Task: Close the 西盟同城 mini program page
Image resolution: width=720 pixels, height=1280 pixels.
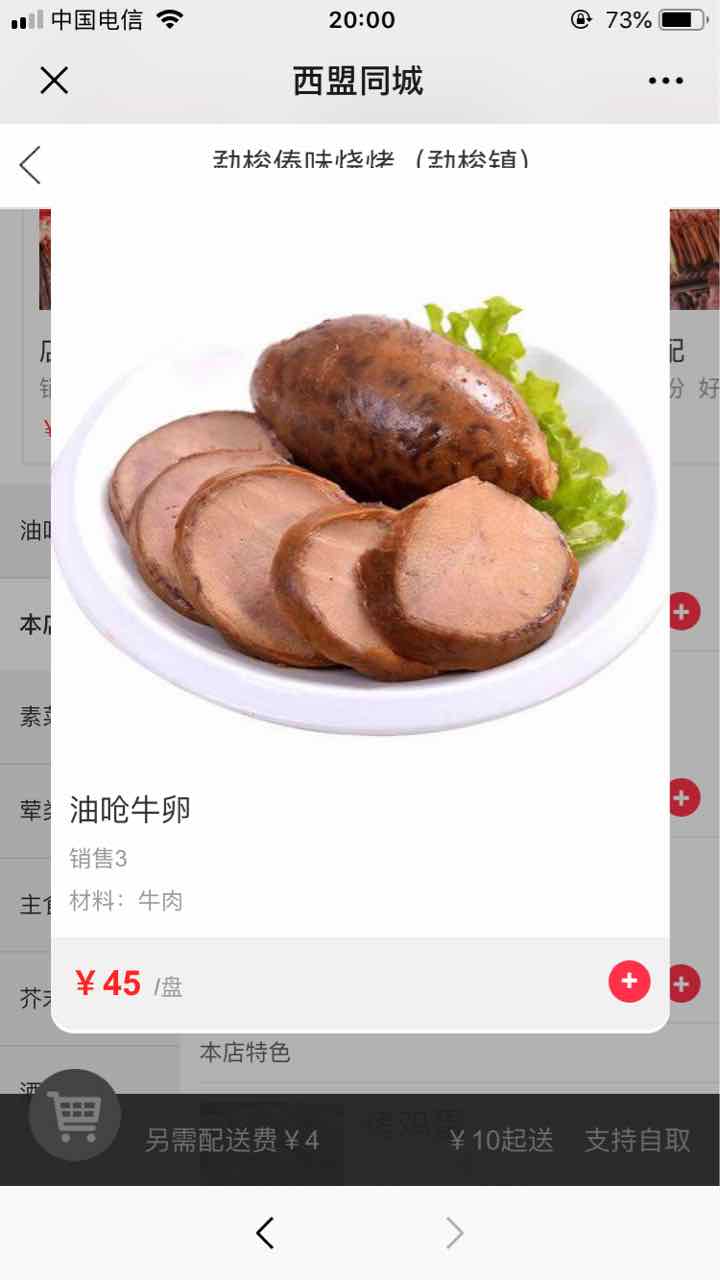Action: coord(54,80)
